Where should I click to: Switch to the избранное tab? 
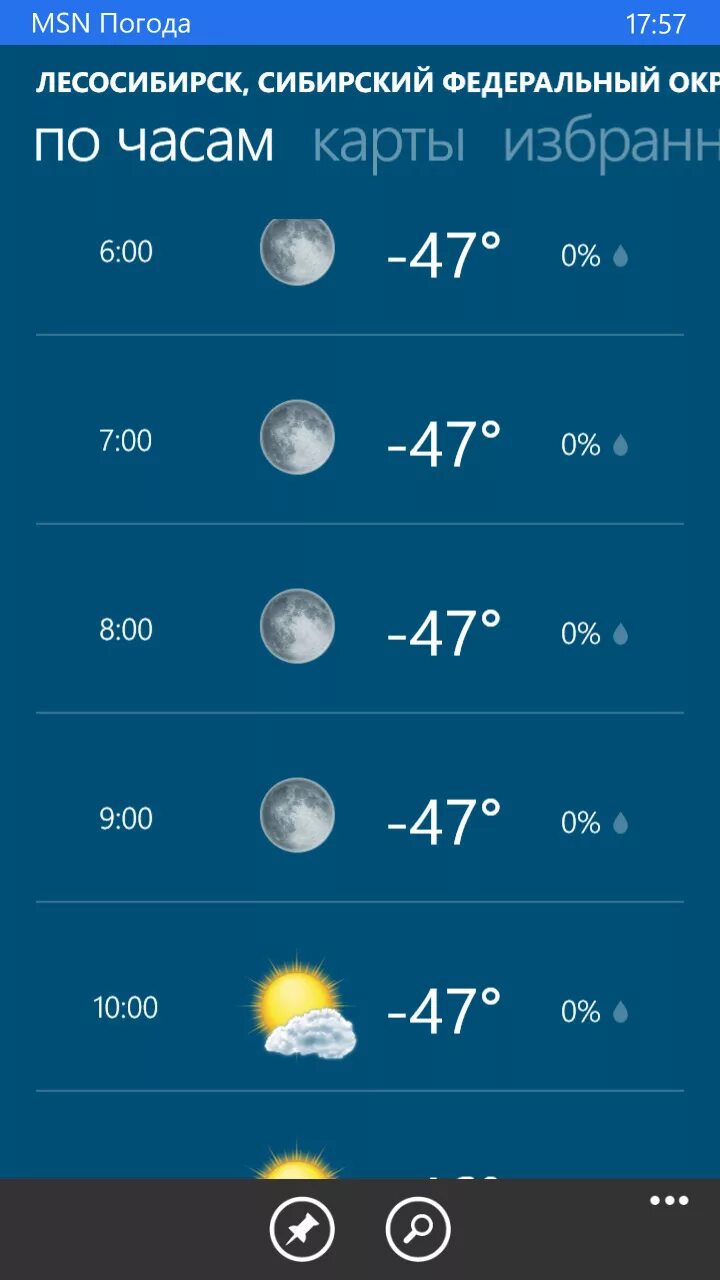point(610,143)
